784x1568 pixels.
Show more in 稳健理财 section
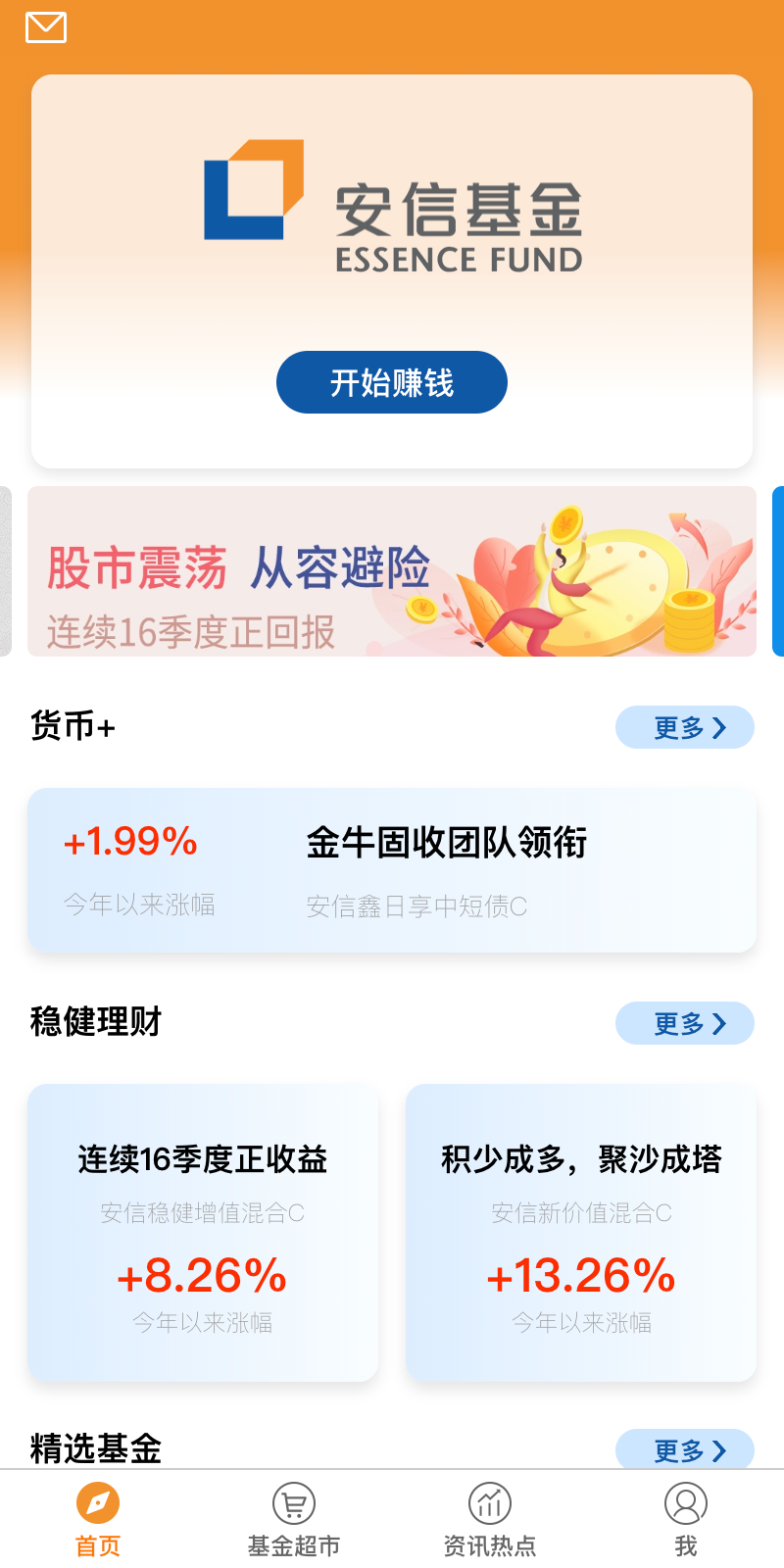click(x=684, y=1023)
